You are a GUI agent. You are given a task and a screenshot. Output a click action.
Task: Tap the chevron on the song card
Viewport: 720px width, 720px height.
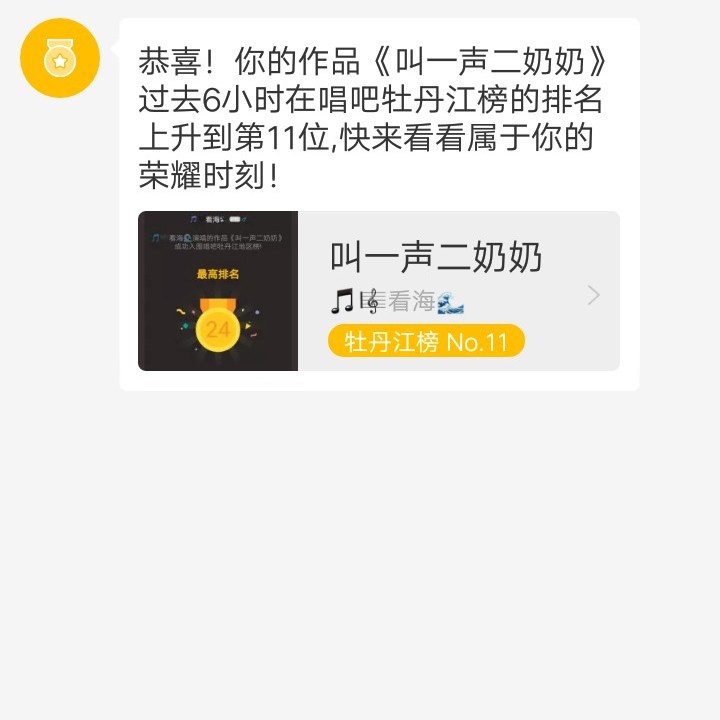(594, 295)
